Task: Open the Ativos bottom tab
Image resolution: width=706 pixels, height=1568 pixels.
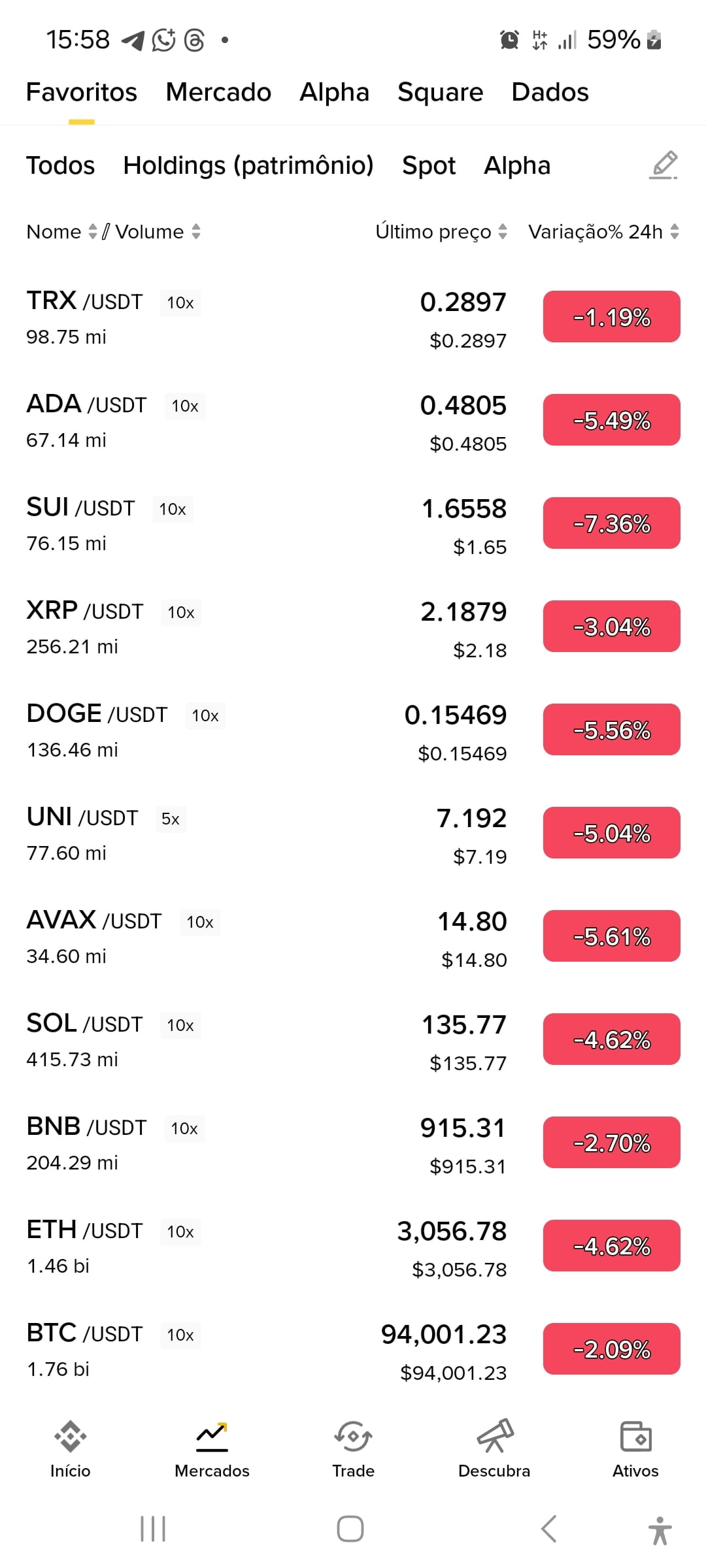Action: pyautogui.click(x=635, y=1449)
